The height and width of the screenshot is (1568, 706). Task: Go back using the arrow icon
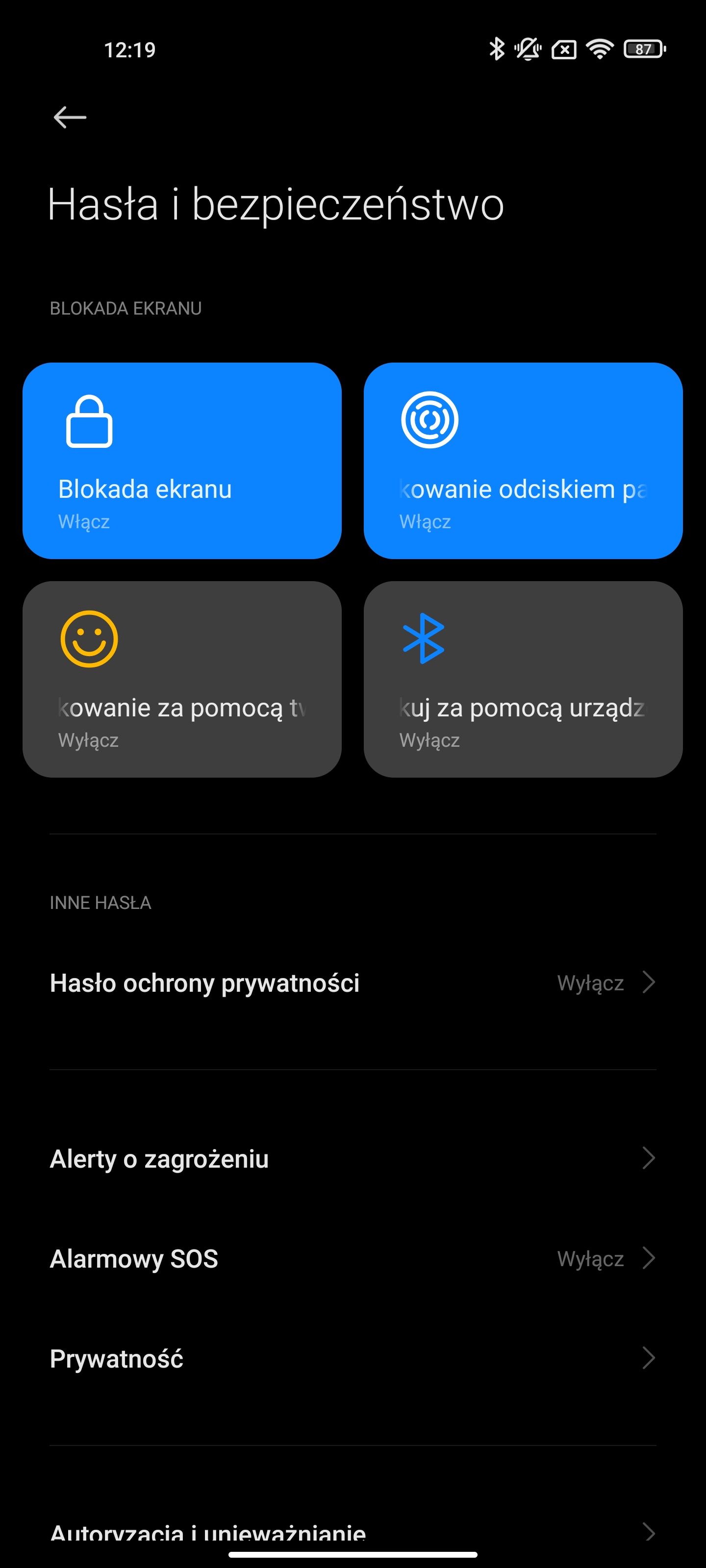[x=70, y=117]
